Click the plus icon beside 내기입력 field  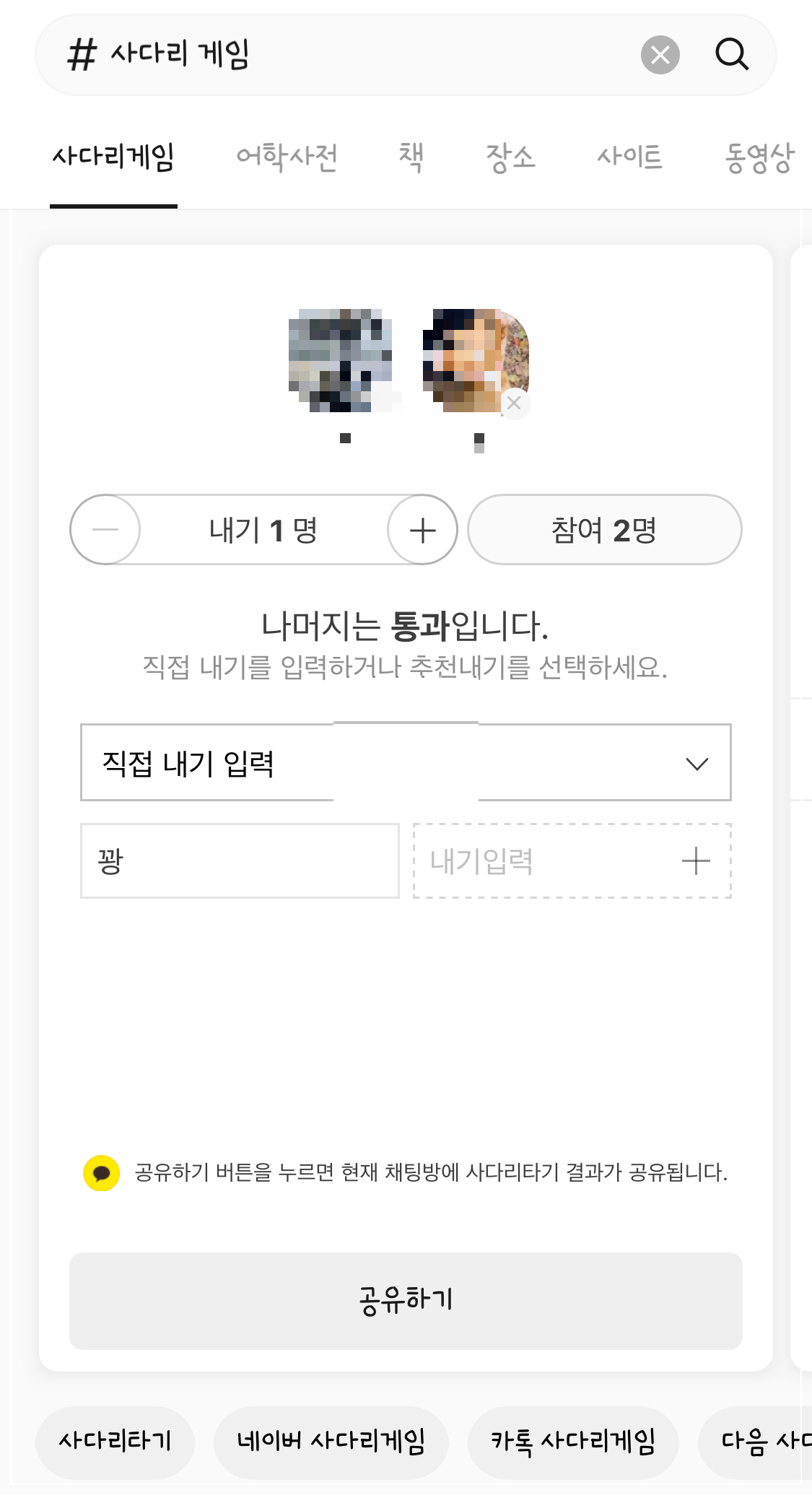[695, 860]
